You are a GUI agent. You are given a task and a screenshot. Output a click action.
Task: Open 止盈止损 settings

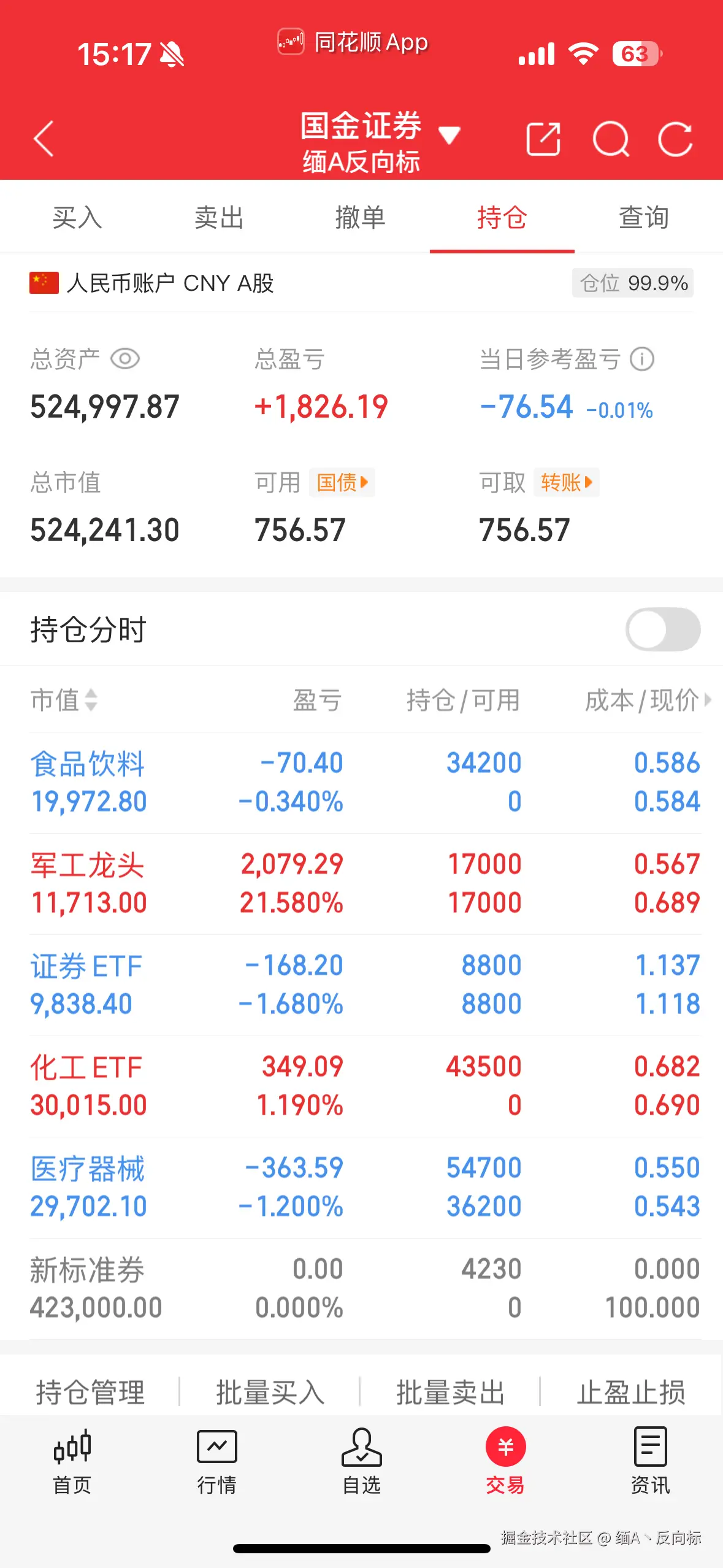pos(631,1392)
